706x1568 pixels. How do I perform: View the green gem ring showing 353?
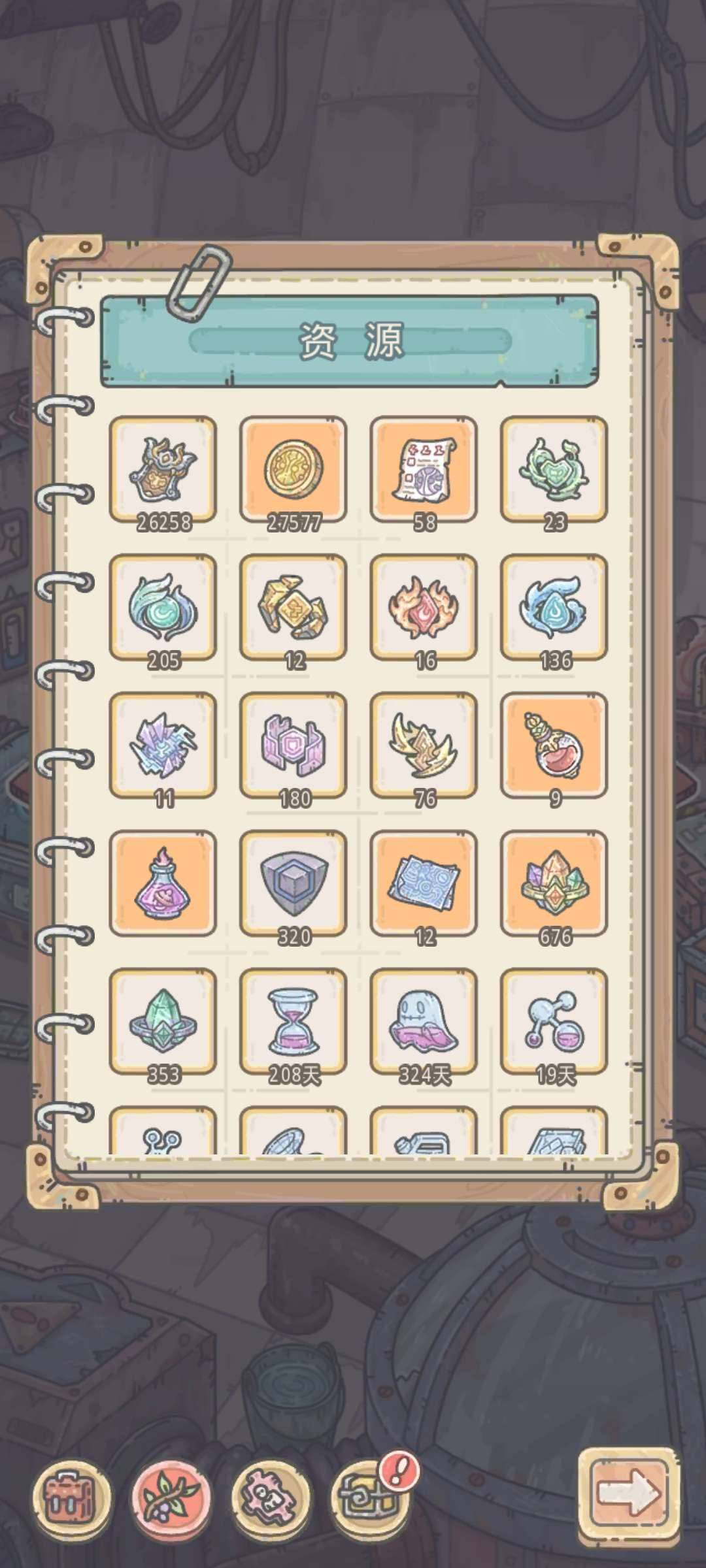163,1021
